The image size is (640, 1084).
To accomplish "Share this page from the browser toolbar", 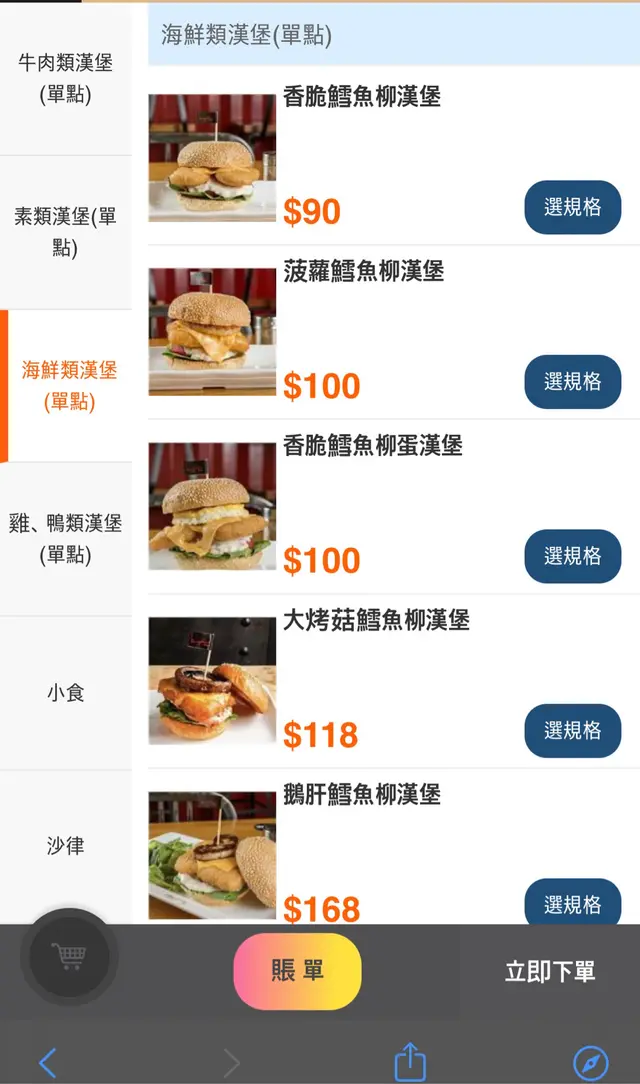I will click(x=410, y=1061).
